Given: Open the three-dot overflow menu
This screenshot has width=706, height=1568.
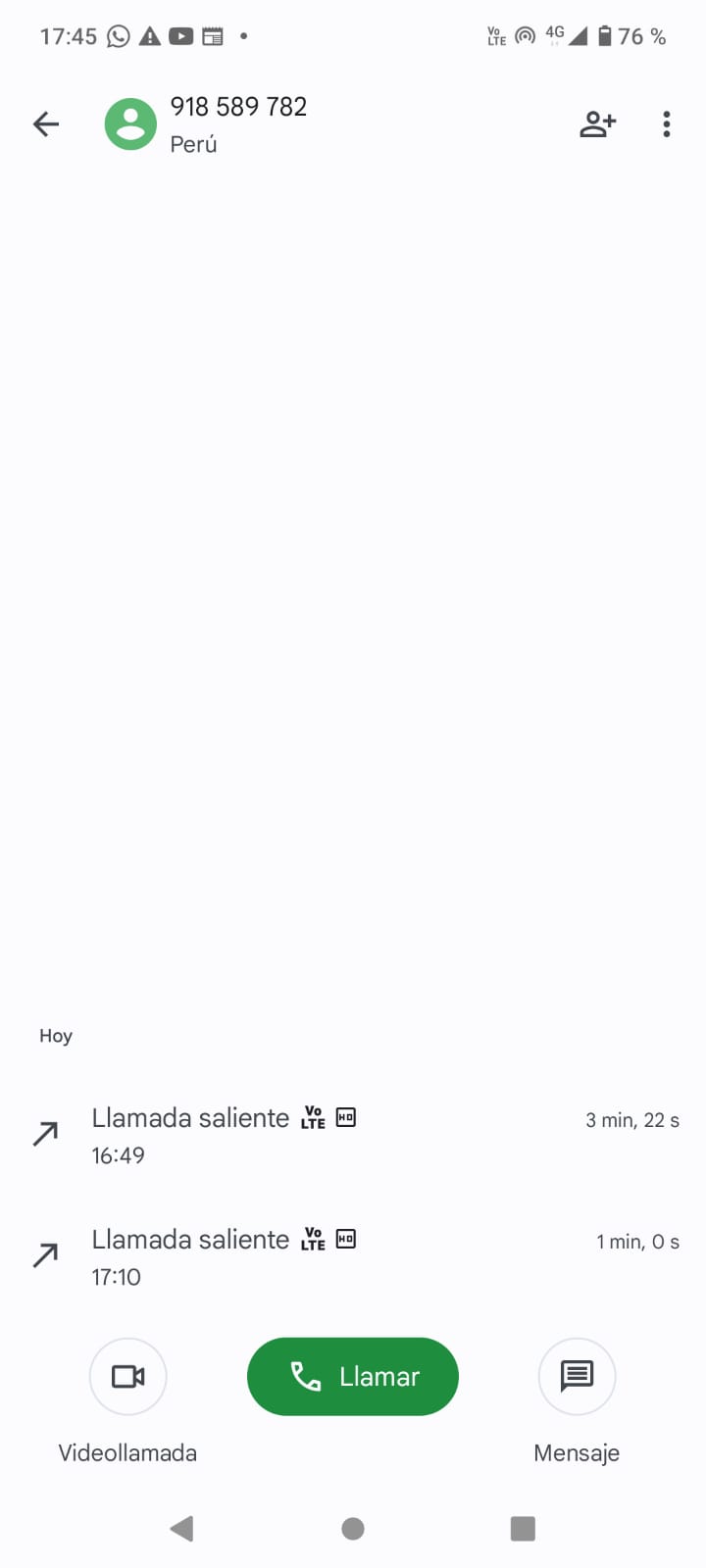Looking at the screenshot, I should click(667, 124).
